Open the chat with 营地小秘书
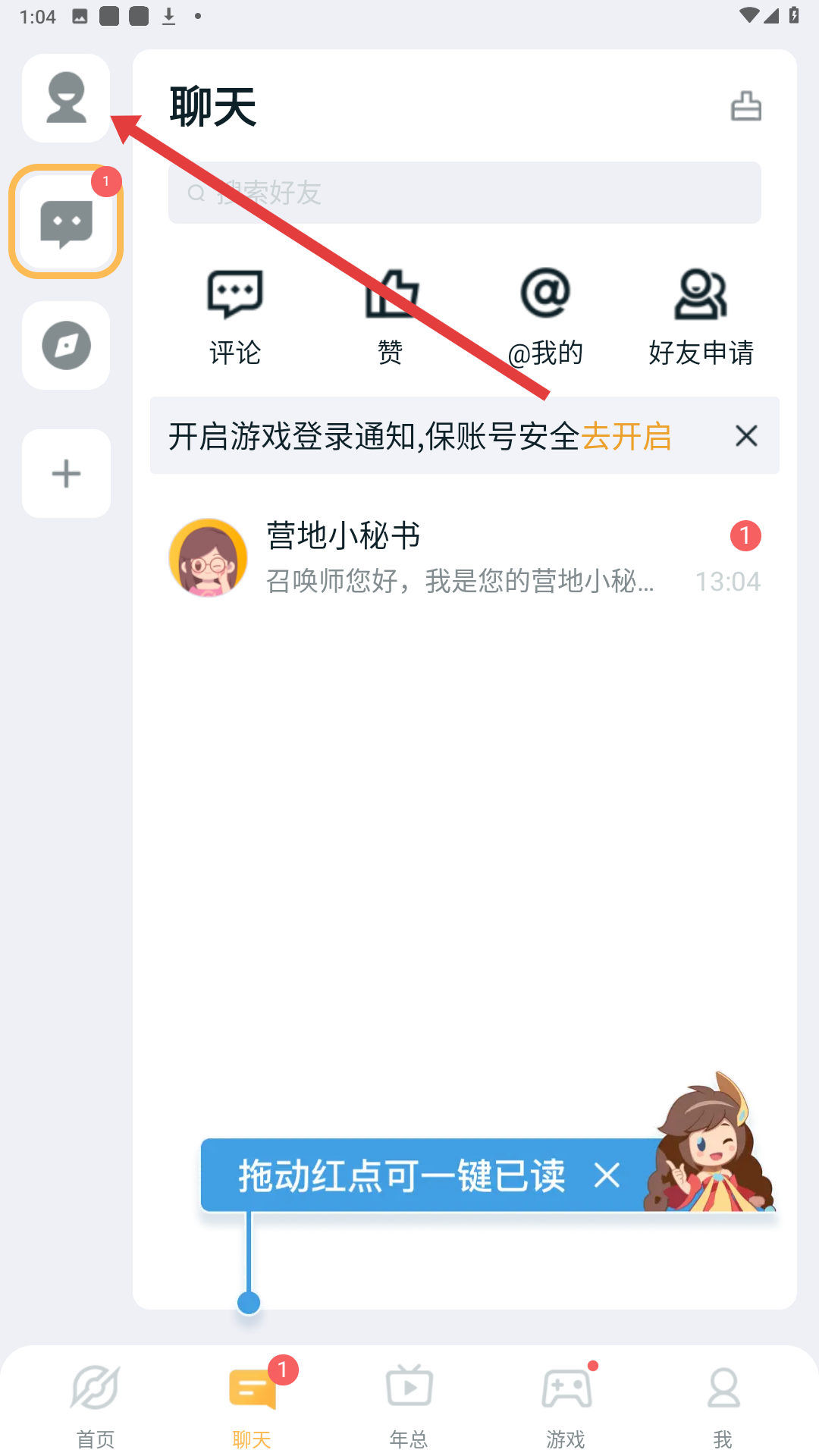 464,558
